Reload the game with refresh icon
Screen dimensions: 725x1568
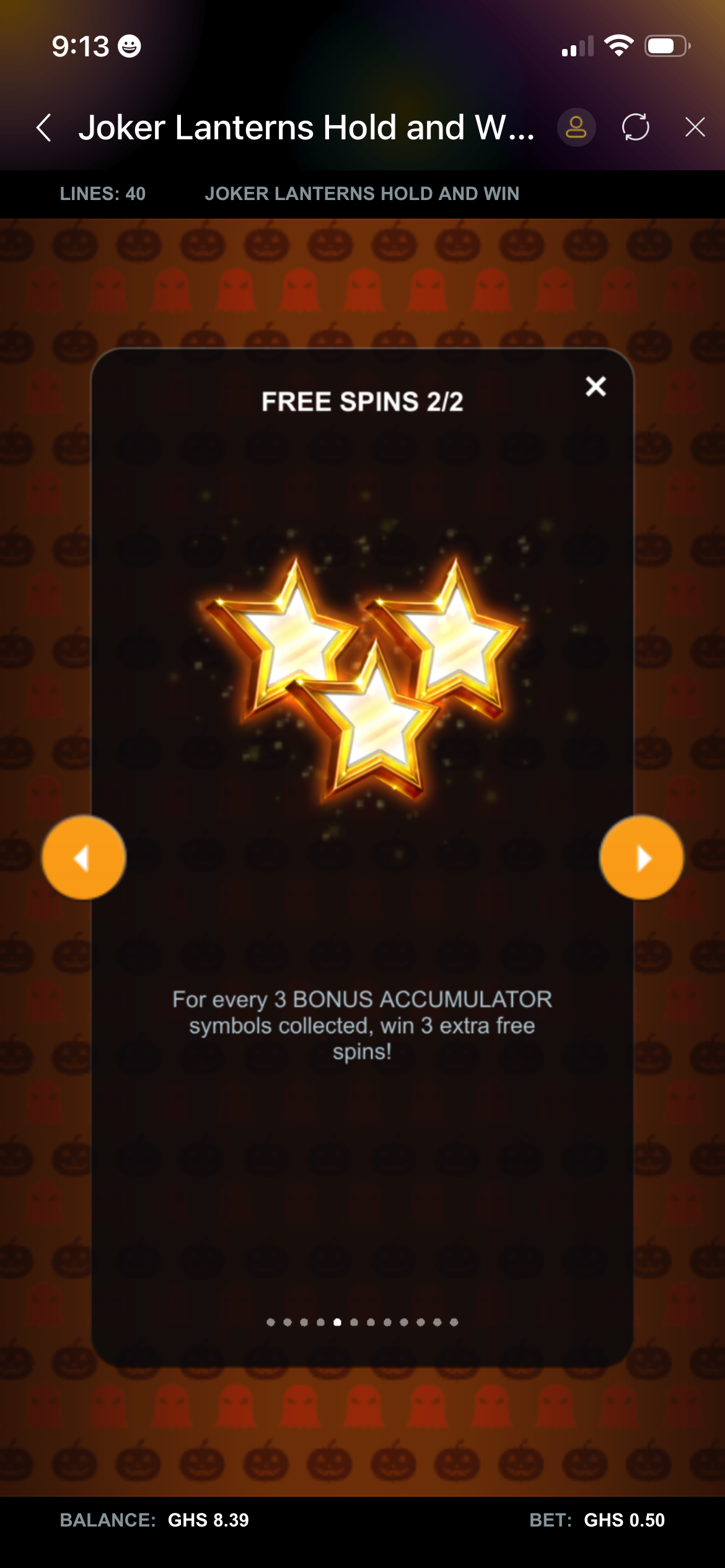pos(636,128)
